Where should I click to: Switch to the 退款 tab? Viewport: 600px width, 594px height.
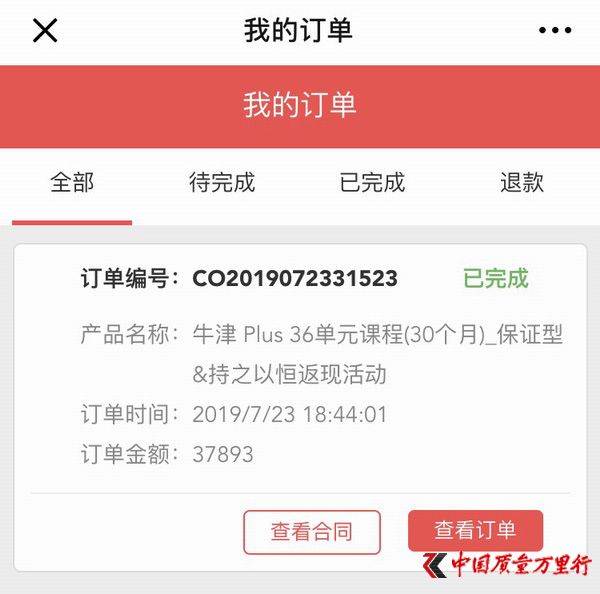(x=522, y=182)
